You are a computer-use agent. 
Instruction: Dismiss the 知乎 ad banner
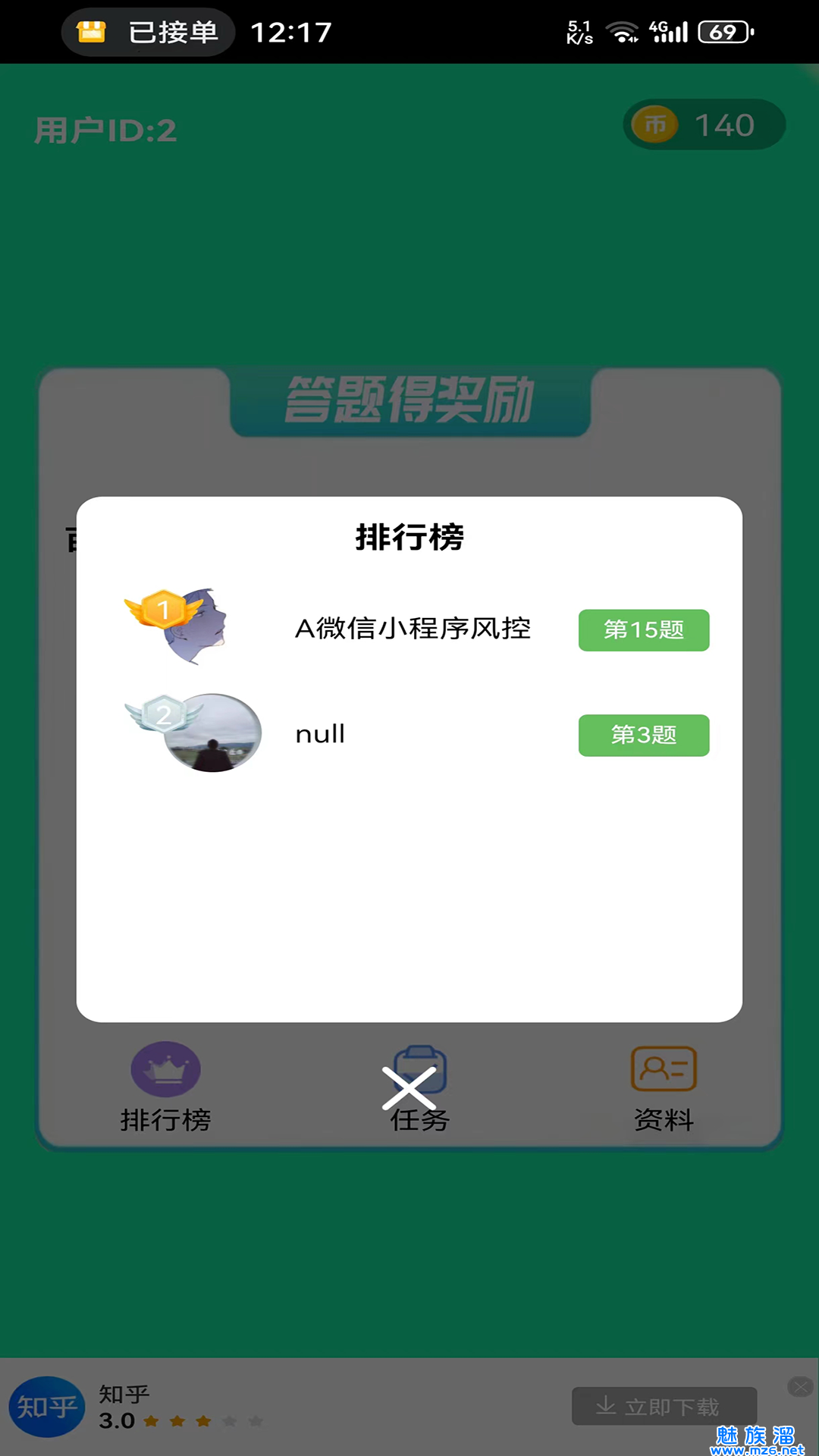(x=800, y=1387)
